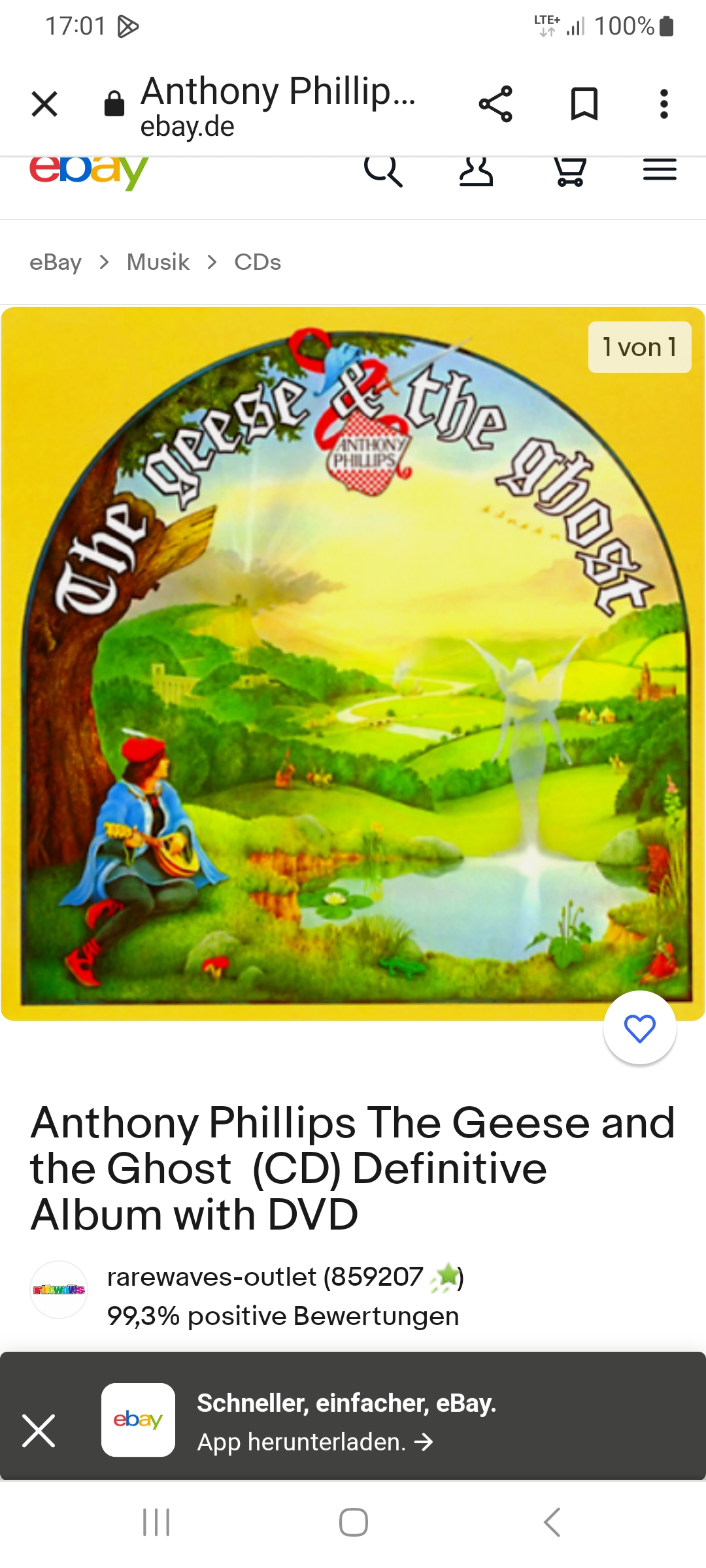
Task: Open recent apps from navigation bar
Action: pos(156,1522)
